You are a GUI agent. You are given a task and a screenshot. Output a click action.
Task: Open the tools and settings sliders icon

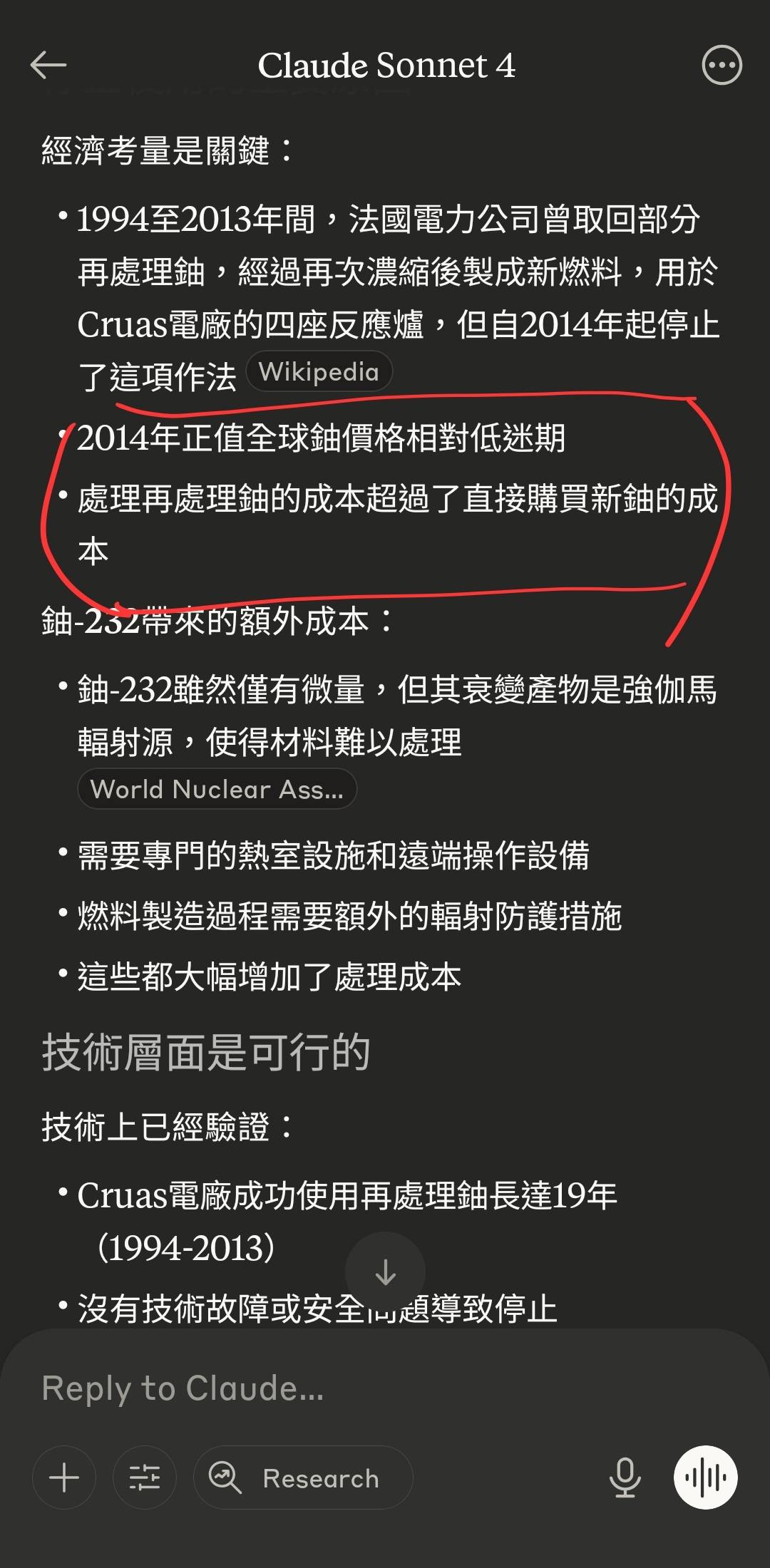[145, 1477]
